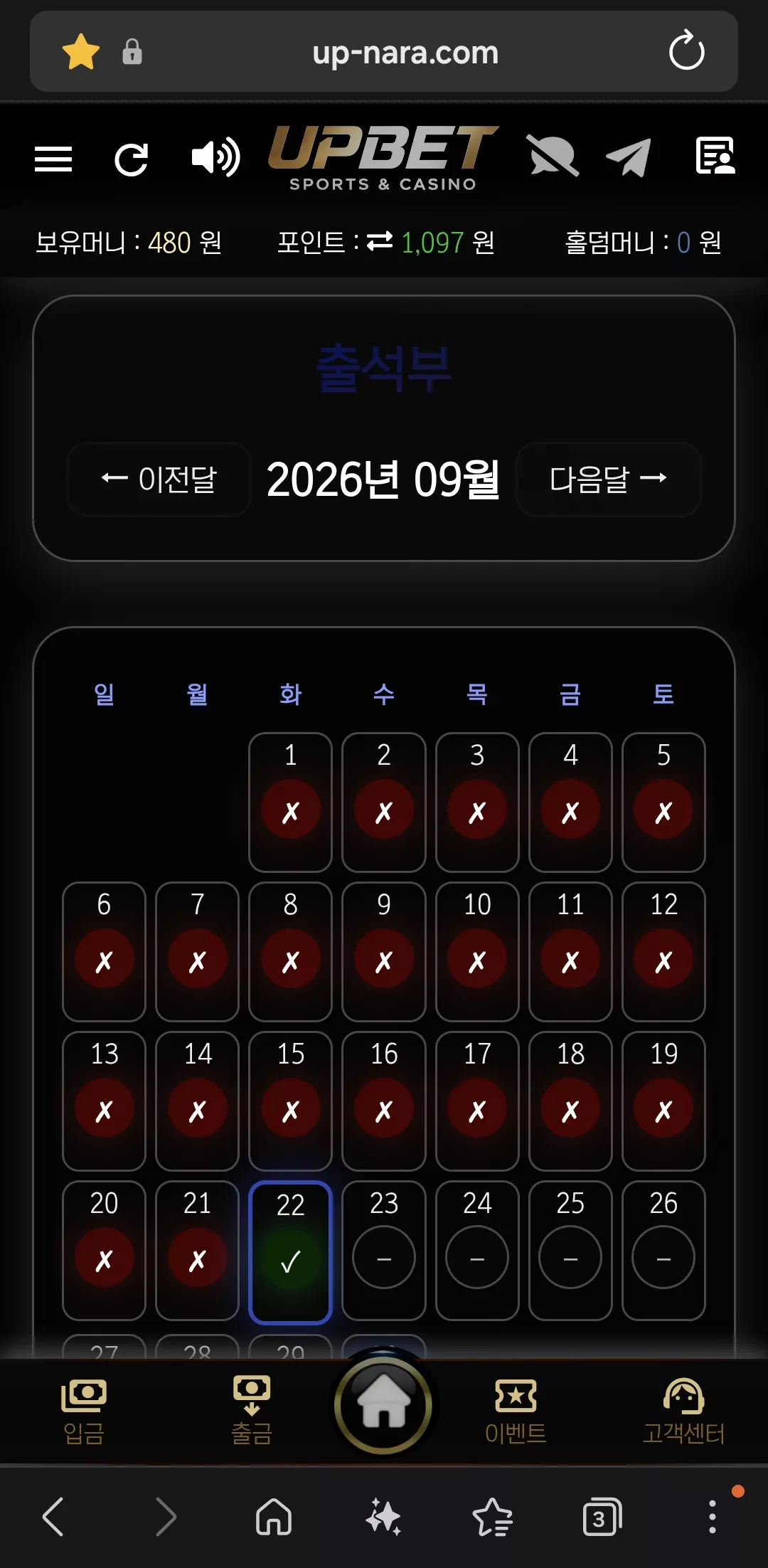Open the hamburger side menu

pyautogui.click(x=53, y=159)
